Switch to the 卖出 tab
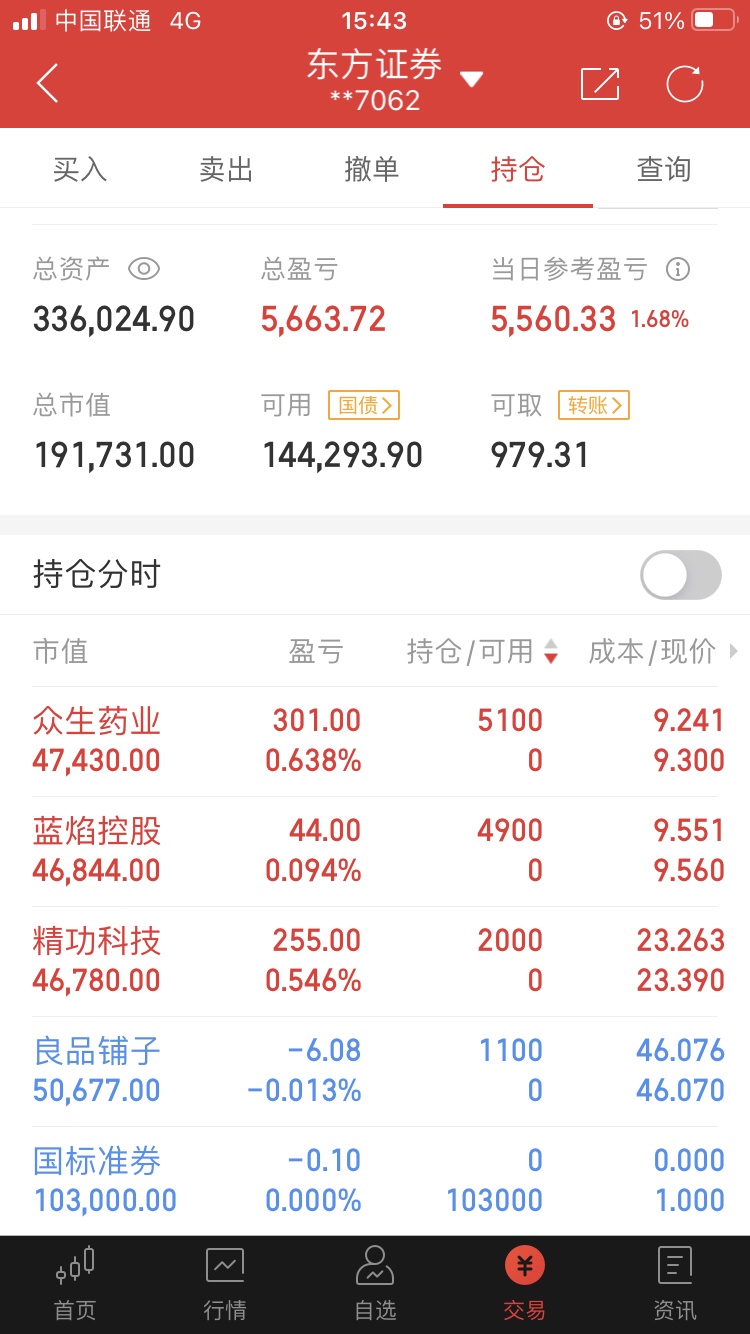Viewport: 750px width, 1334px height. pyautogui.click(x=226, y=170)
